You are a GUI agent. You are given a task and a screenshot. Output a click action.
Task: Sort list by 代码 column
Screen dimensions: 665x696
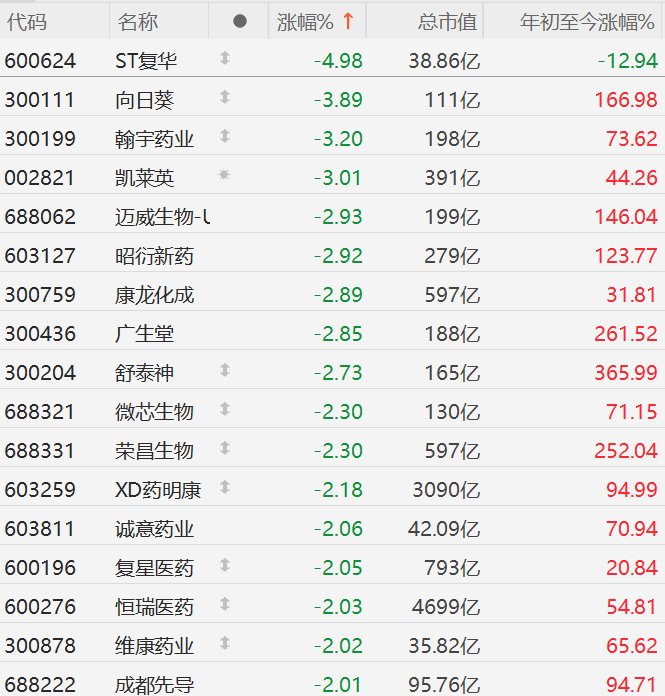(27, 21)
